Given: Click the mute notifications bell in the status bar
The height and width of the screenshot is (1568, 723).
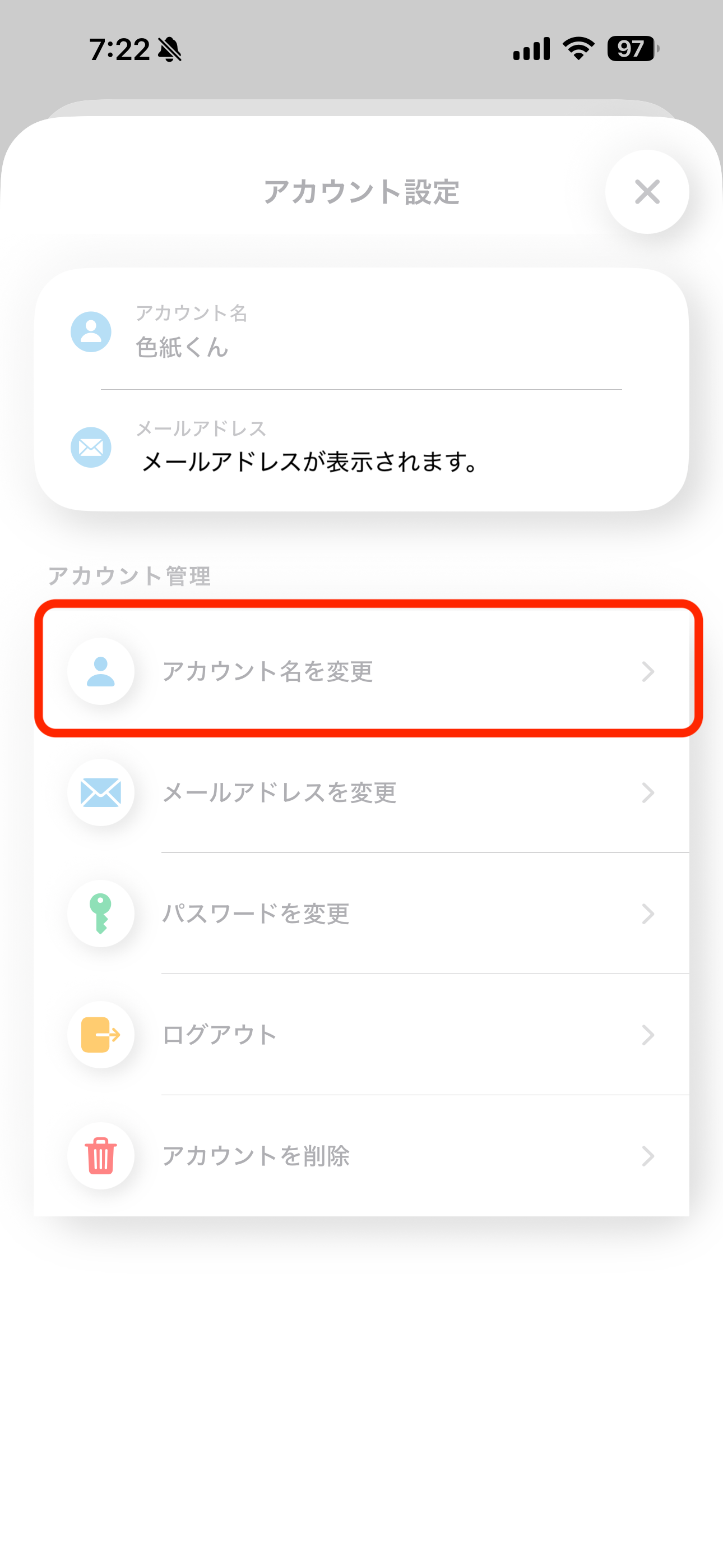Looking at the screenshot, I should coord(169,50).
